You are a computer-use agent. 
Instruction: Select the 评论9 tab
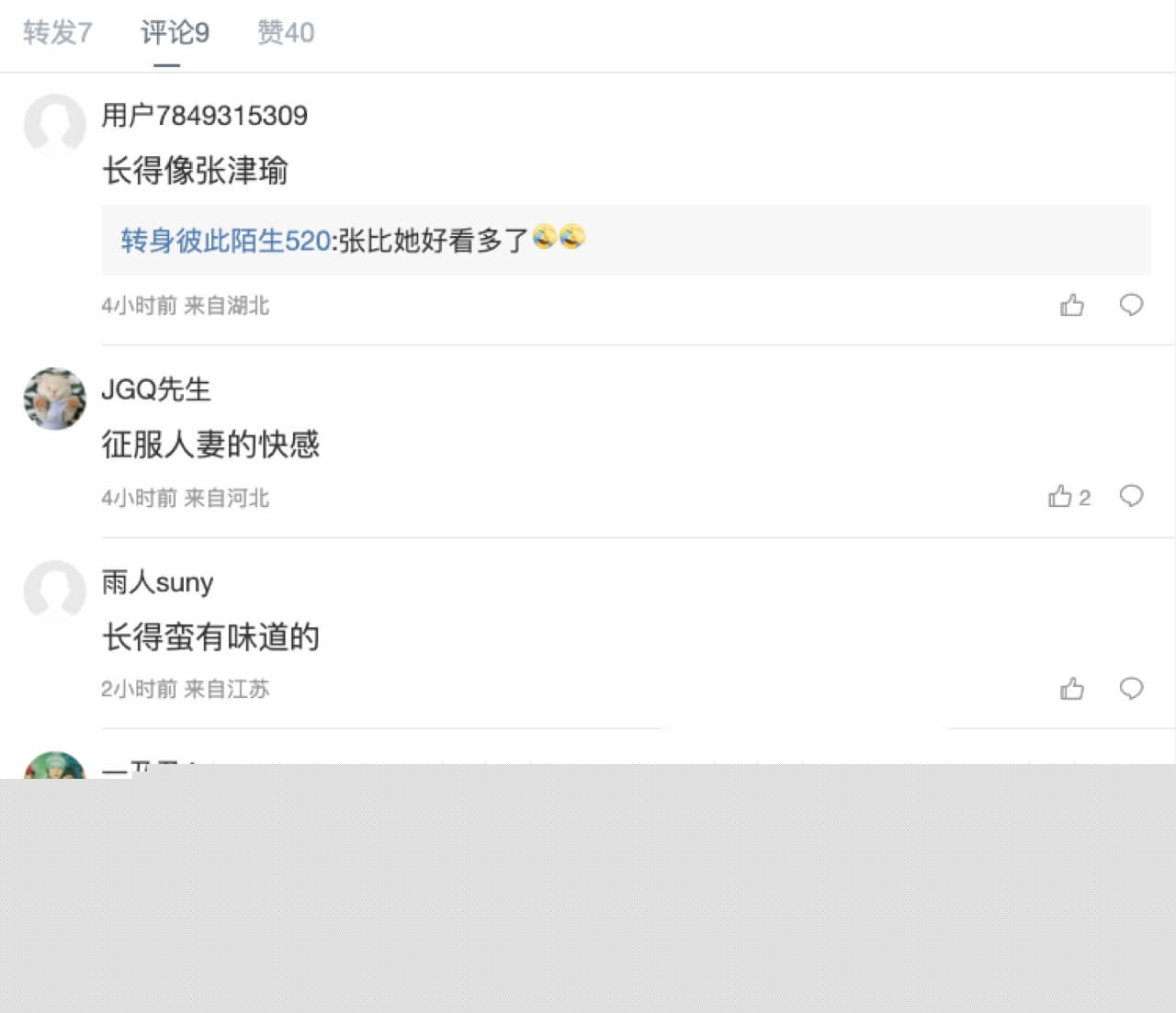coord(175,33)
